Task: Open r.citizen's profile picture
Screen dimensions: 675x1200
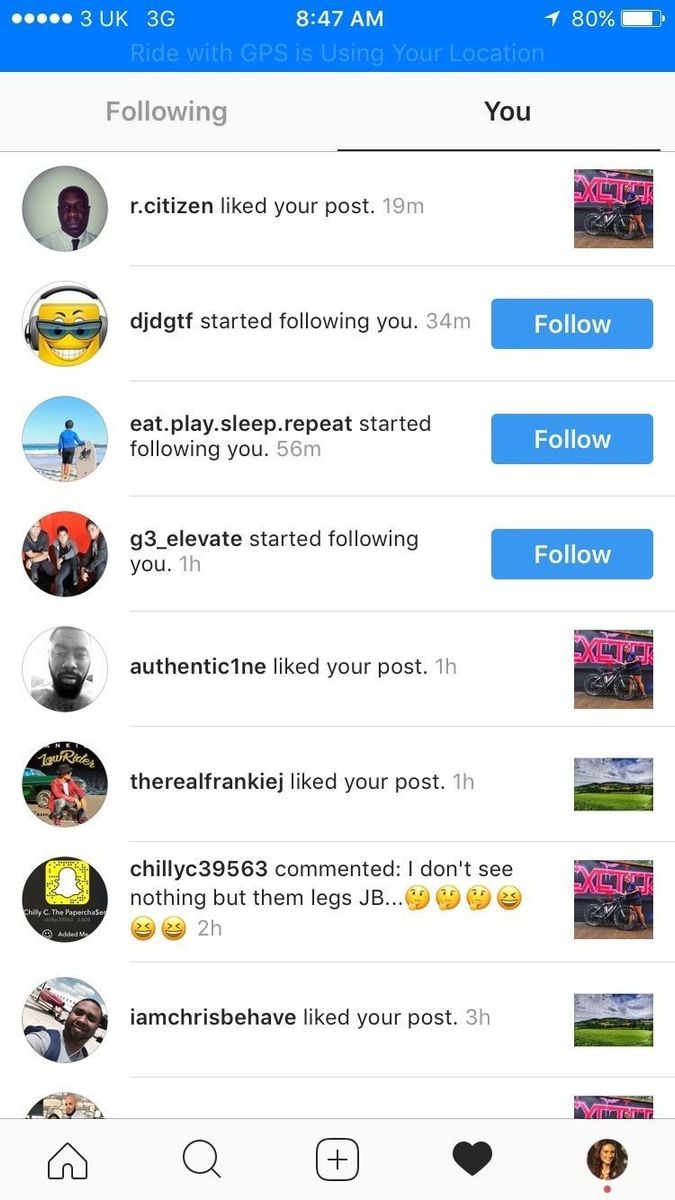Action: [x=65, y=208]
